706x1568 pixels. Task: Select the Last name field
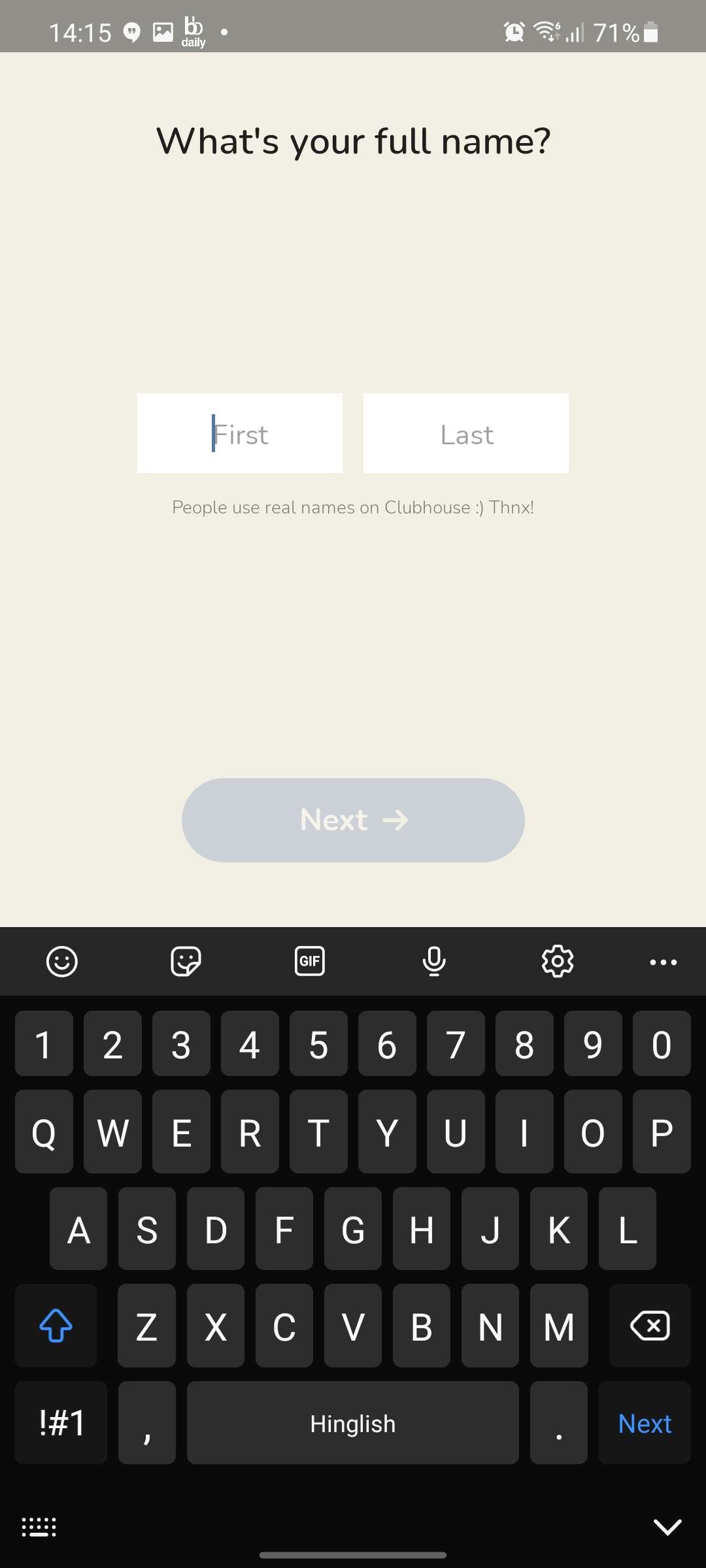click(x=466, y=433)
